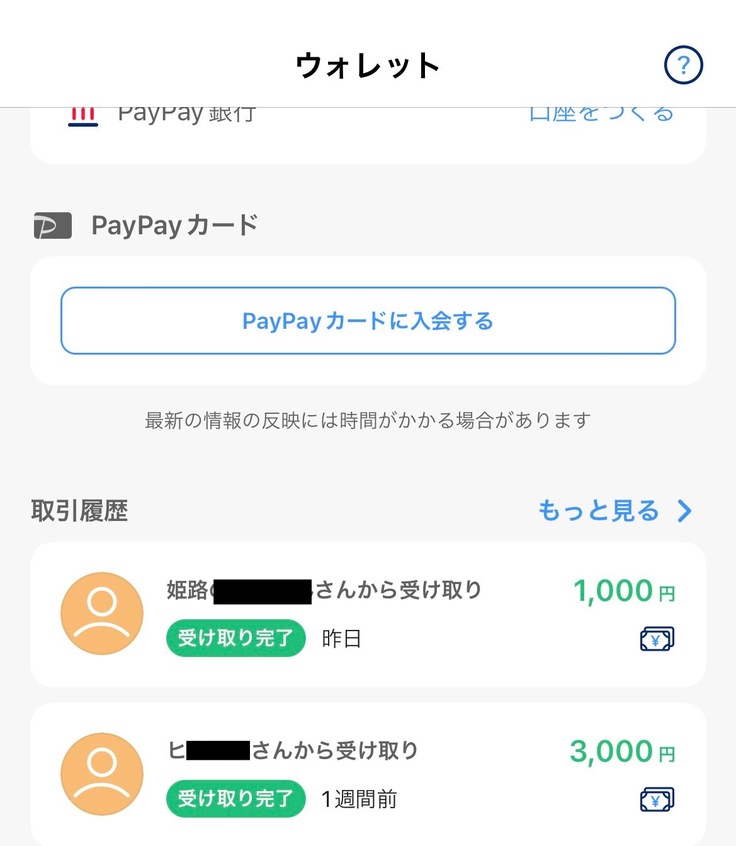Open the 3,000円 transaction from 1週間前
This screenshot has height=846, width=736.
coord(368,774)
